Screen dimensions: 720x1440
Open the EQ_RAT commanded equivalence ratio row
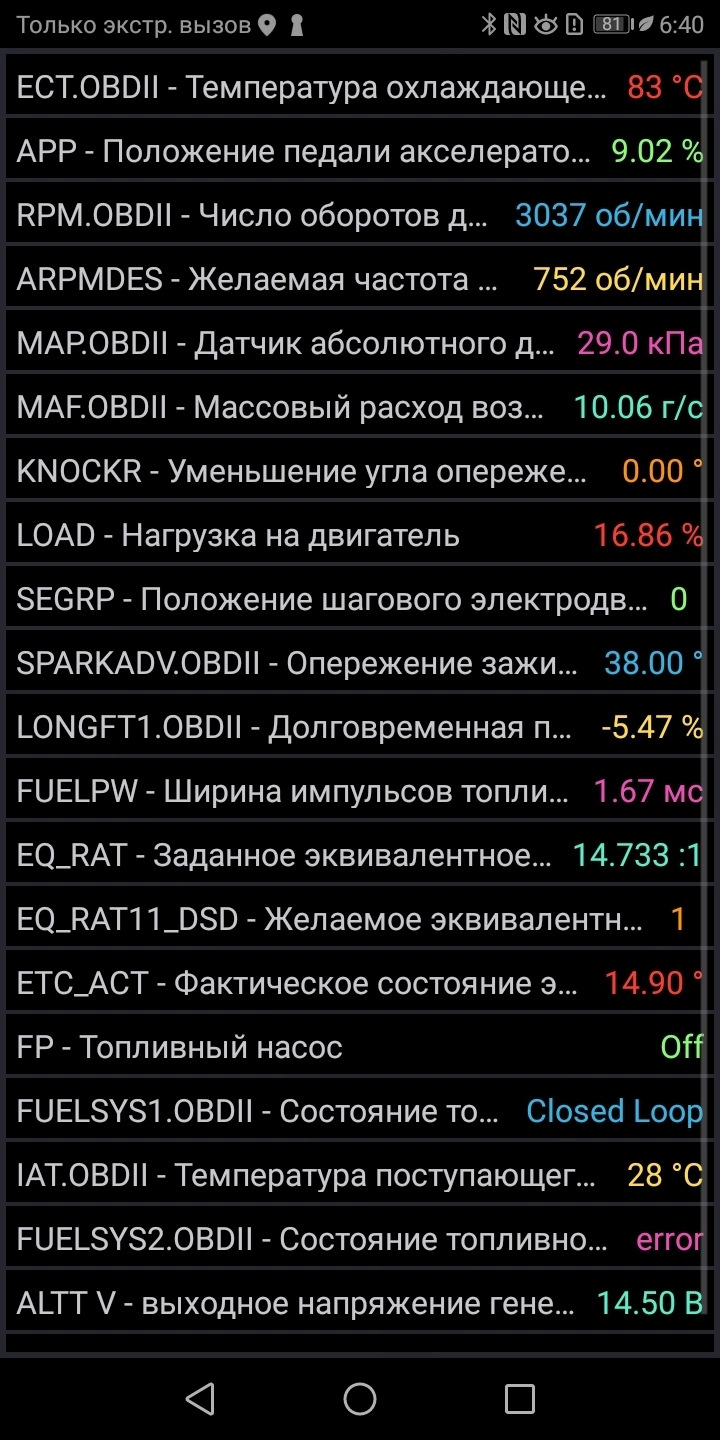pyautogui.click(x=360, y=856)
